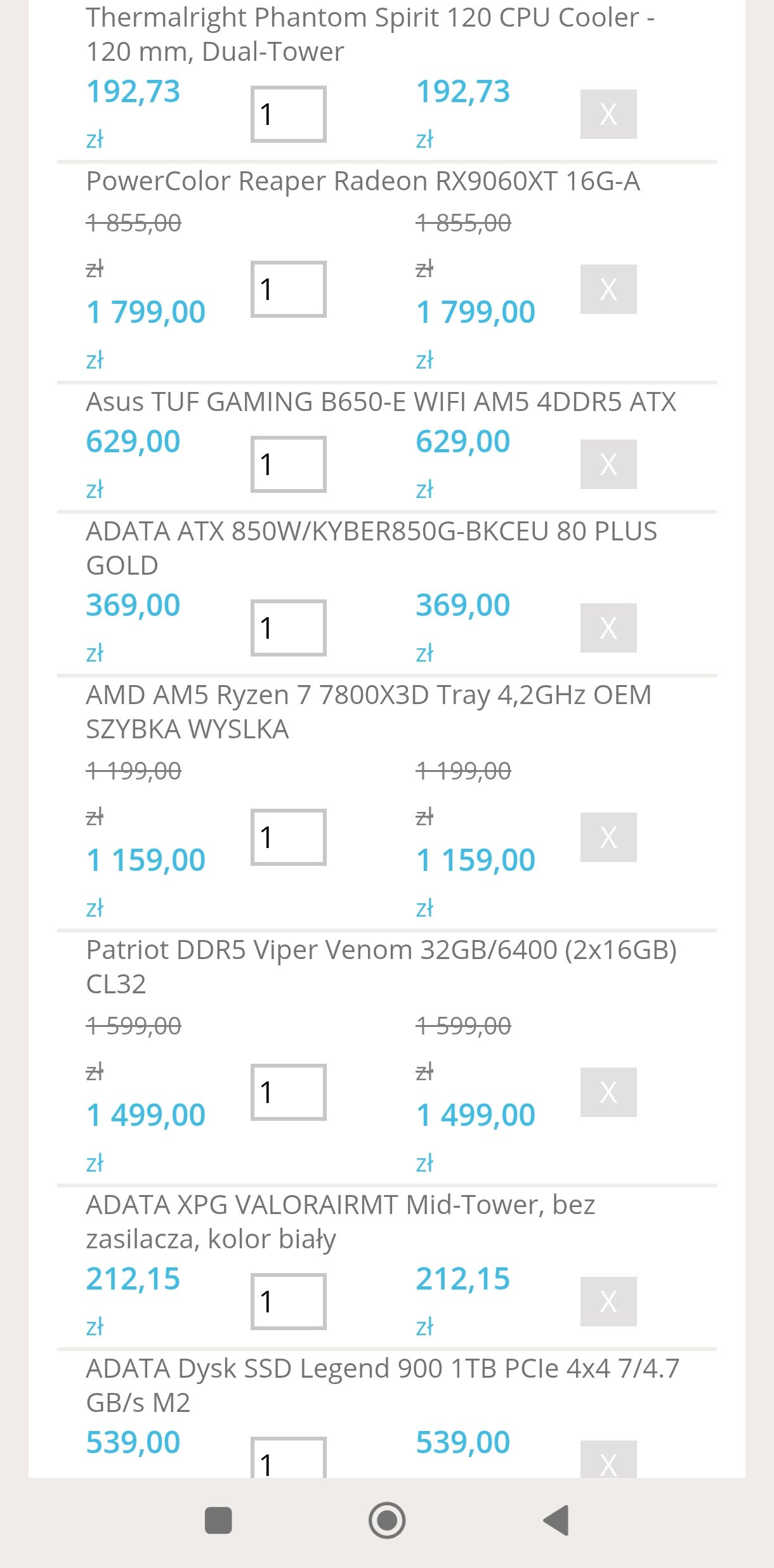Edit quantity for Thermalright Phantom Spirit cooler
Screen dimensions: 774x1568
[x=289, y=114]
